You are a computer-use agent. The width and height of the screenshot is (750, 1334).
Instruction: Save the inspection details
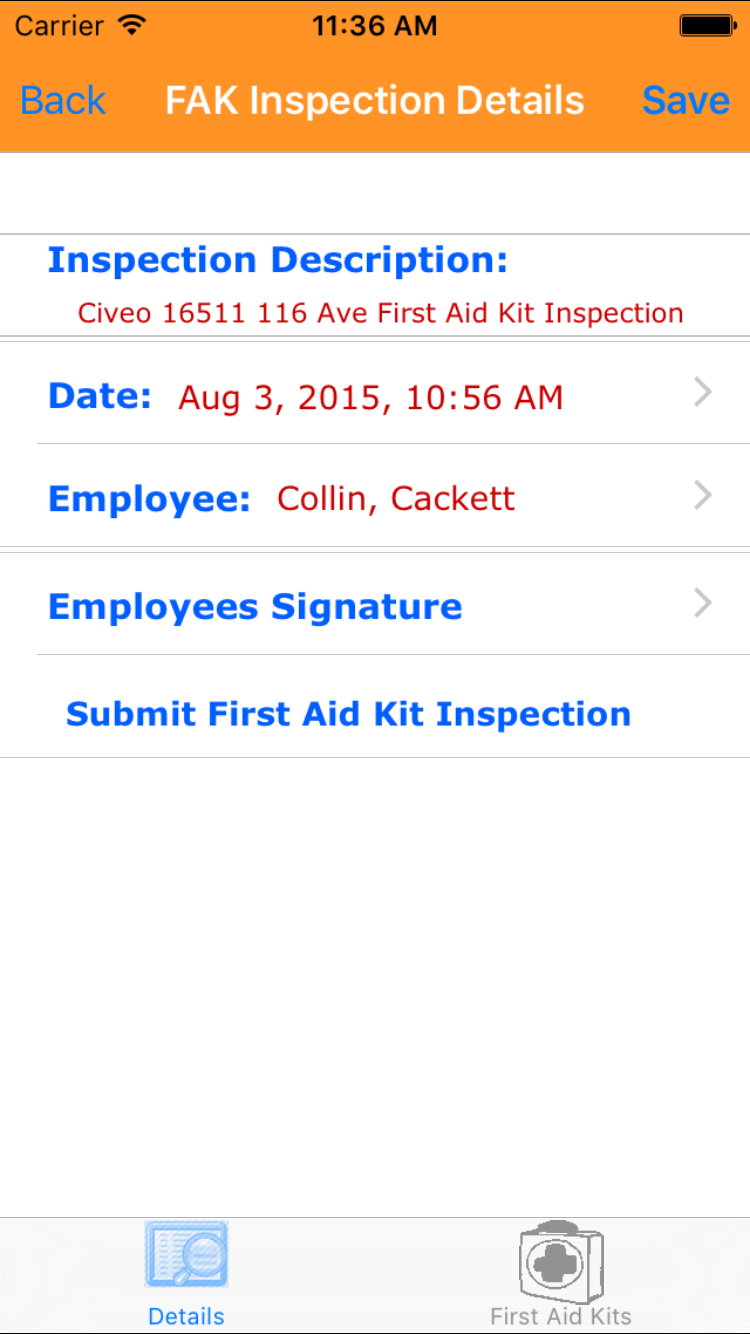pos(685,100)
